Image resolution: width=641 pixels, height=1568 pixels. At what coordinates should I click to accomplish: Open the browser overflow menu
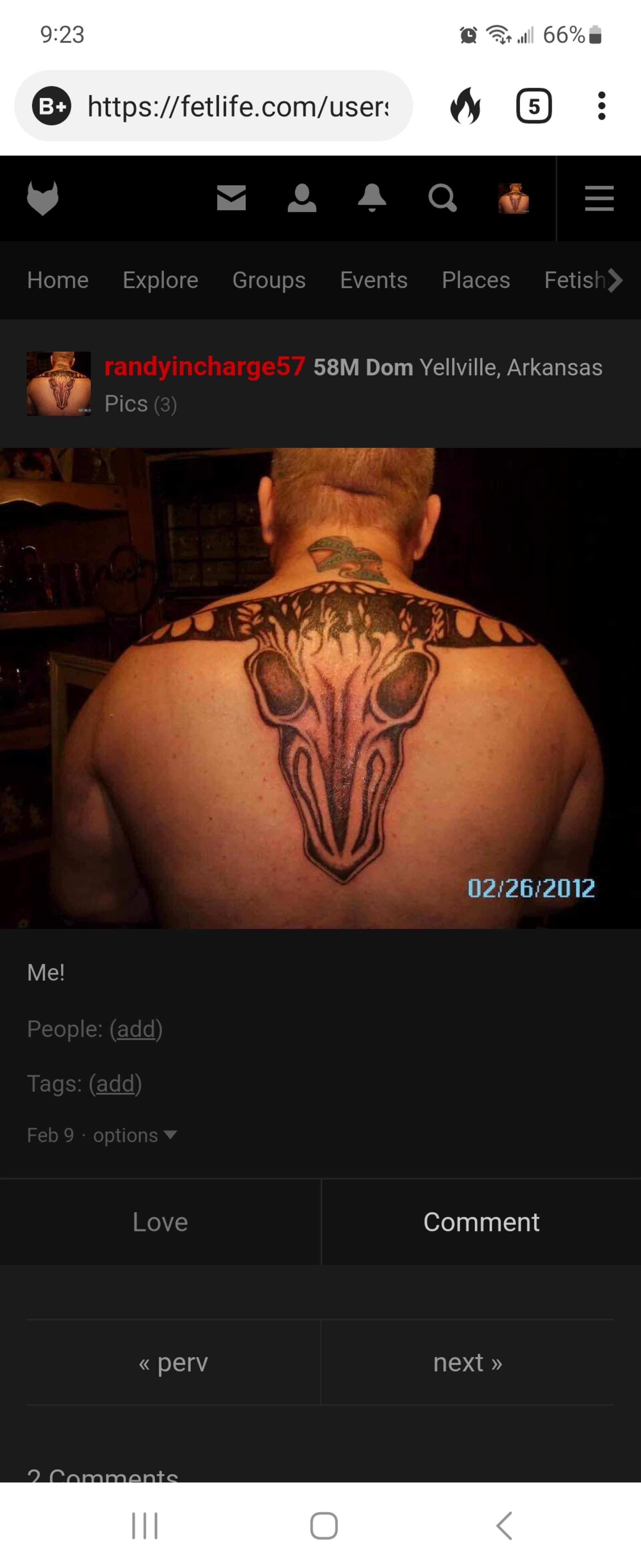click(x=601, y=106)
